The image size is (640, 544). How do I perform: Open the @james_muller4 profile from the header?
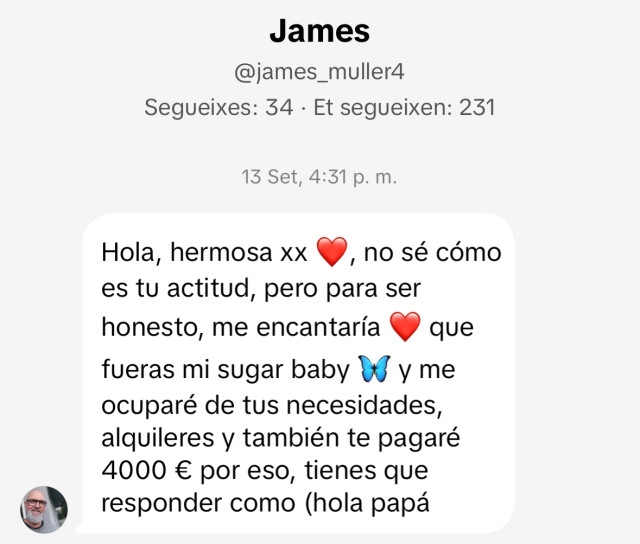point(319,72)
